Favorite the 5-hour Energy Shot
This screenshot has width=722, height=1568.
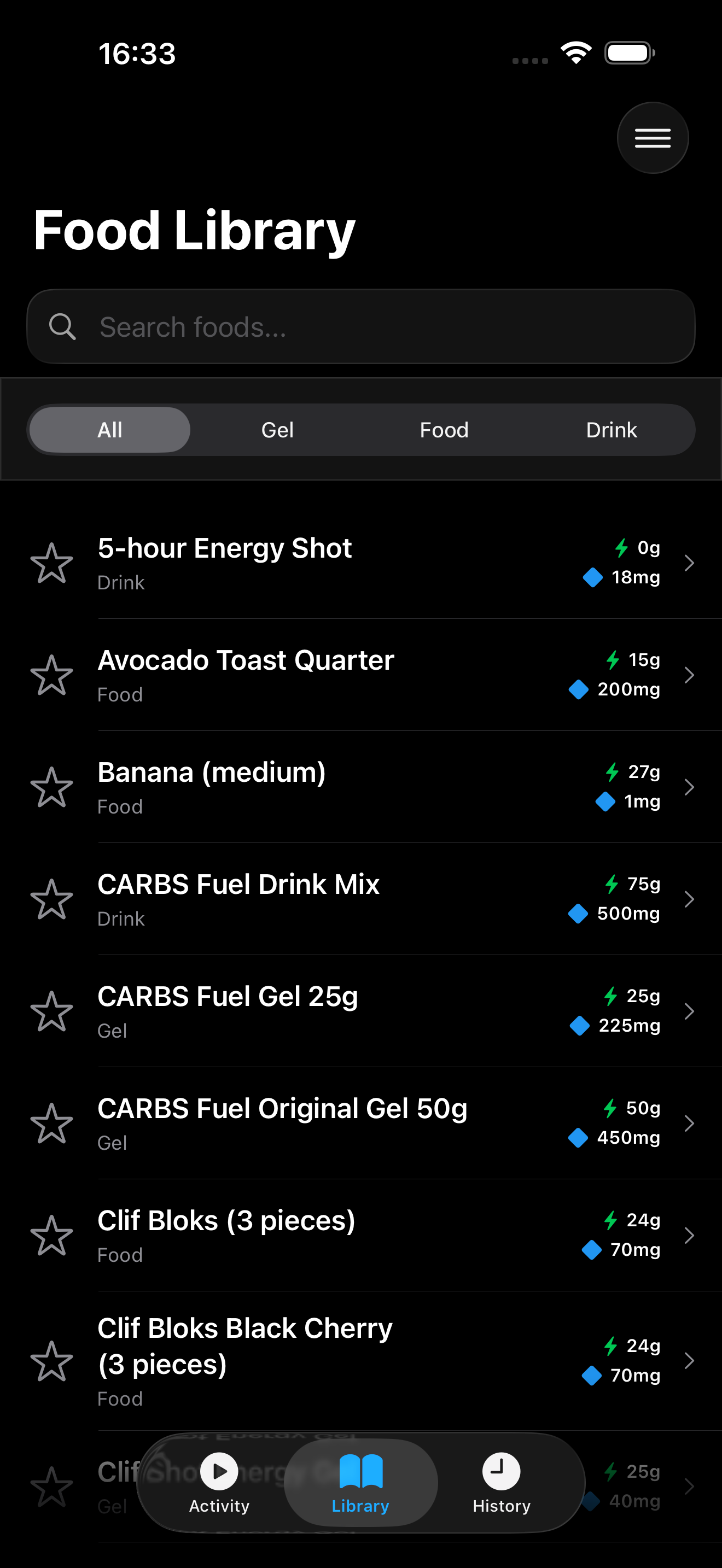click(53, 563)
